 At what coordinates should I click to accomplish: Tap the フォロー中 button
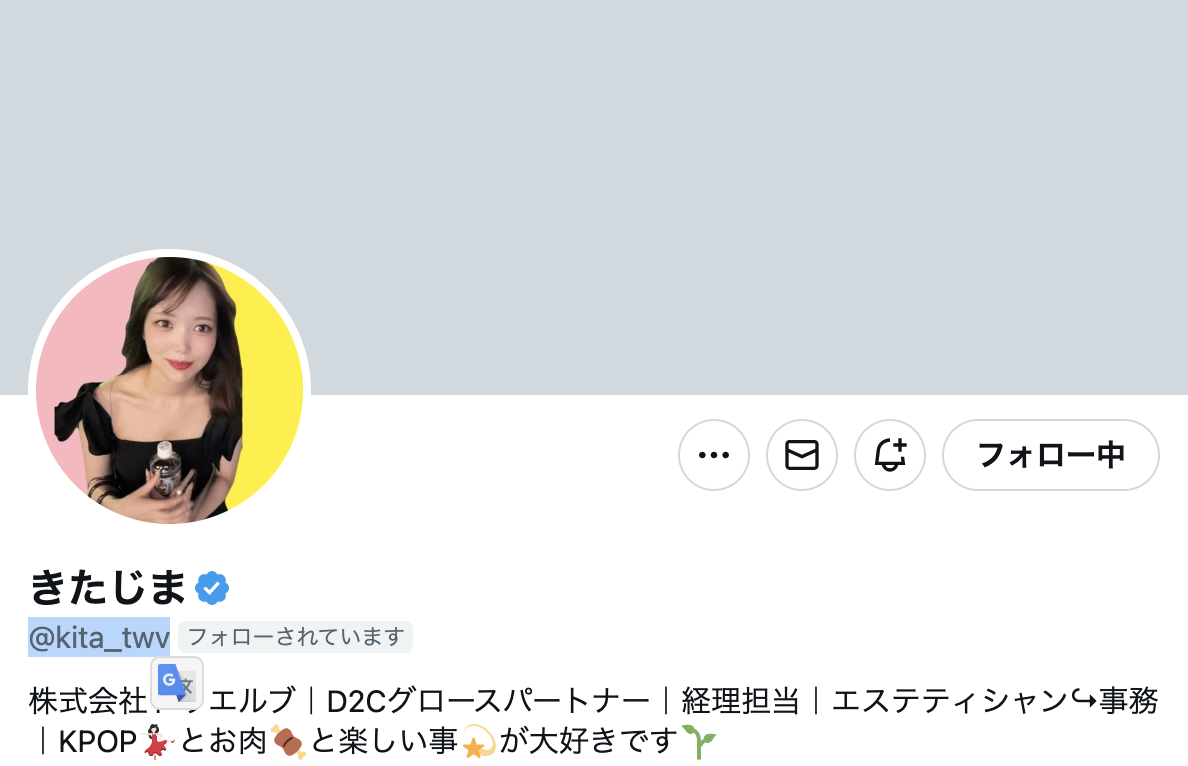1050,455
